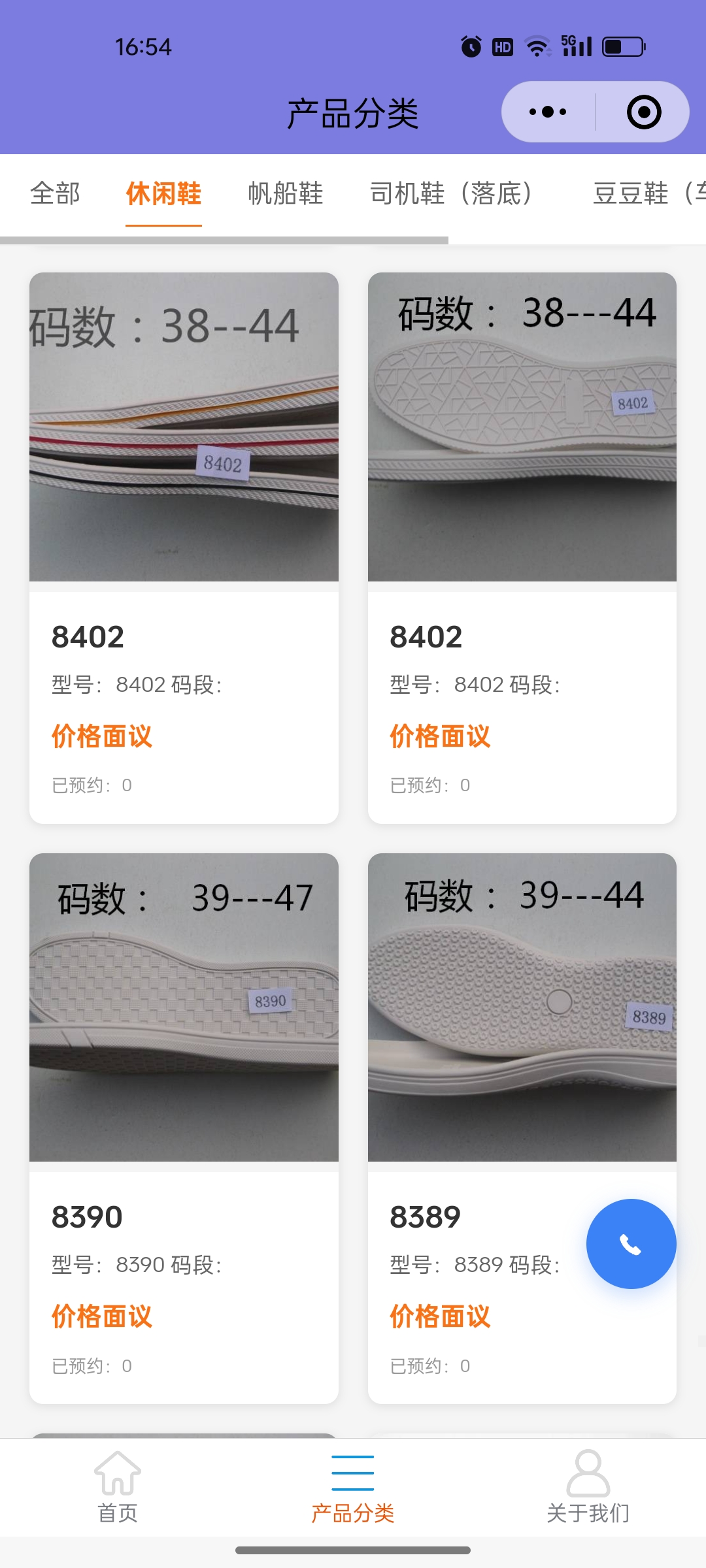Open the 8390 product card
Viewport: 706px width, 1568px height.
point(184,1128)
